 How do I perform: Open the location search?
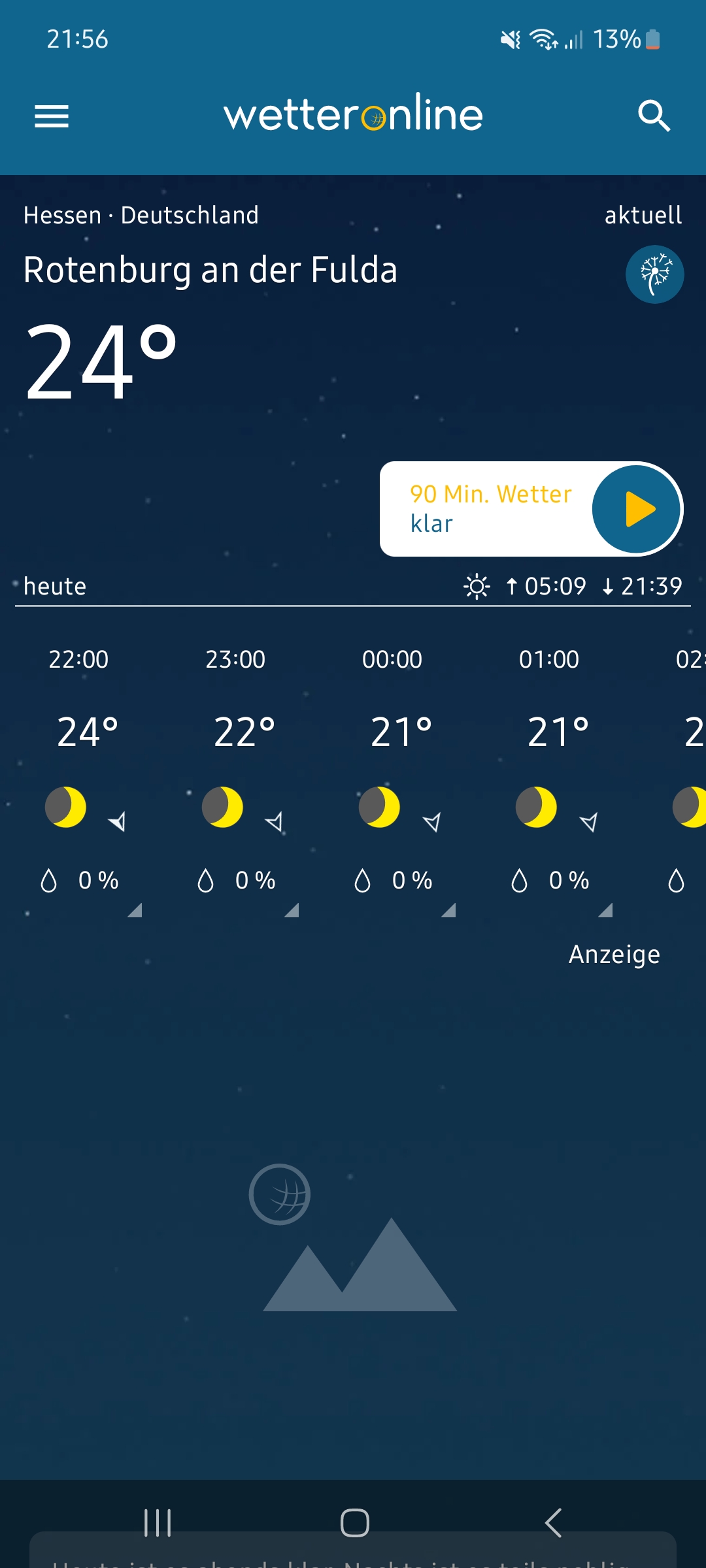click(x=654, y=116)
